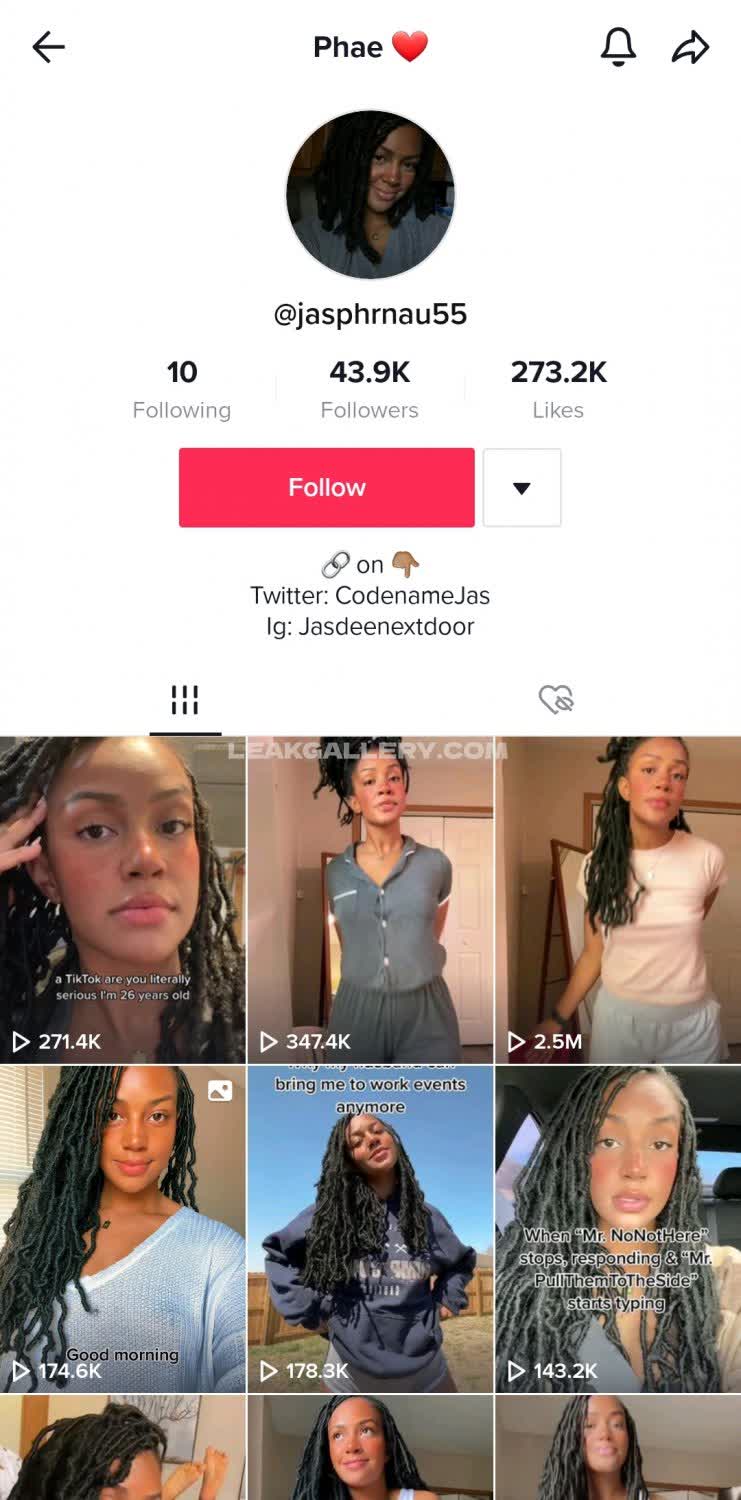Open the Good morning post with 174.6K views
The width and height of the screenshot is (741, 1500).
click(122, 1229)
